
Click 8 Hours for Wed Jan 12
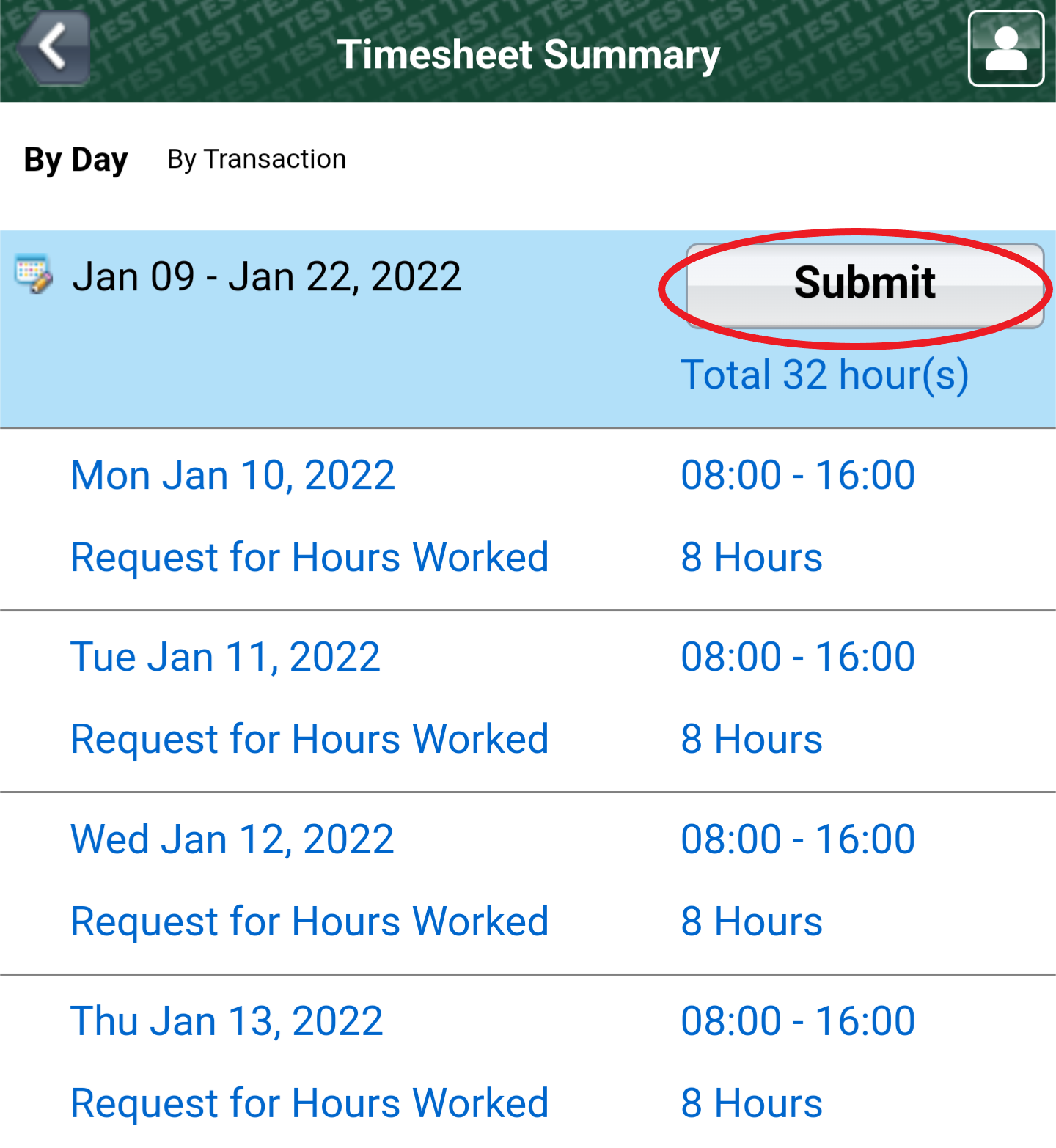pos(752,921)
